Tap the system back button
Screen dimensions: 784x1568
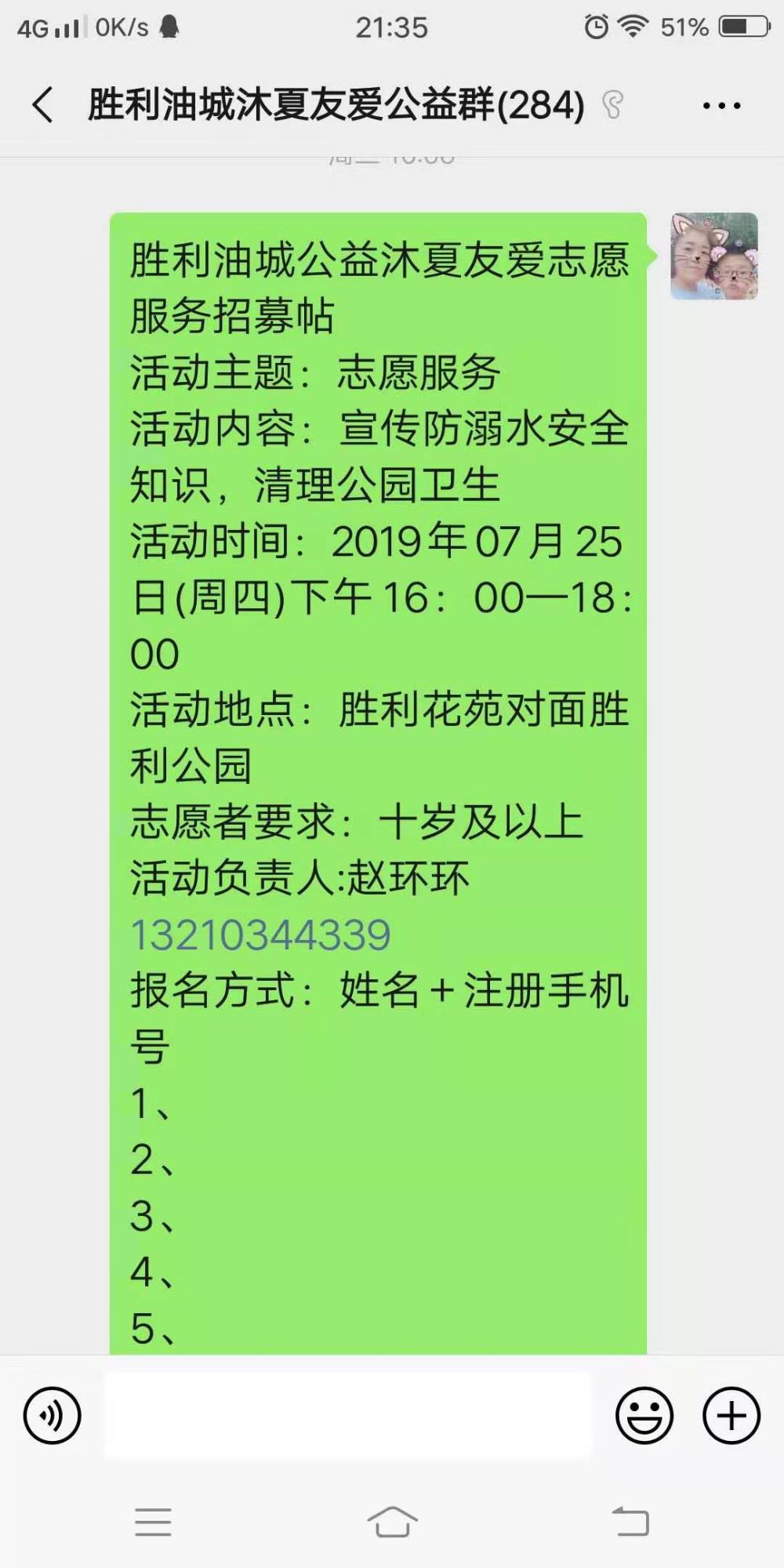(x=631, y=1522)
